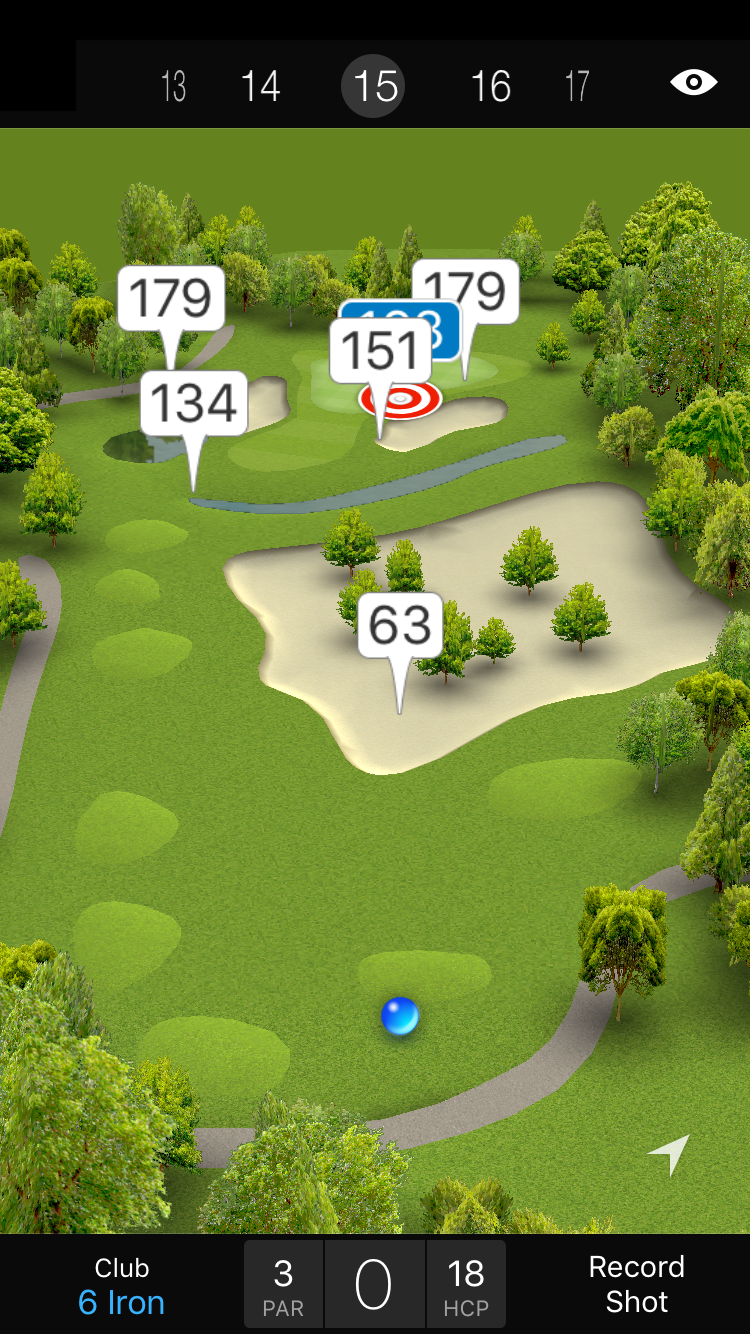Switch to hole 14
Viewport: 750px width, 1334px height.
coord(260,86)
